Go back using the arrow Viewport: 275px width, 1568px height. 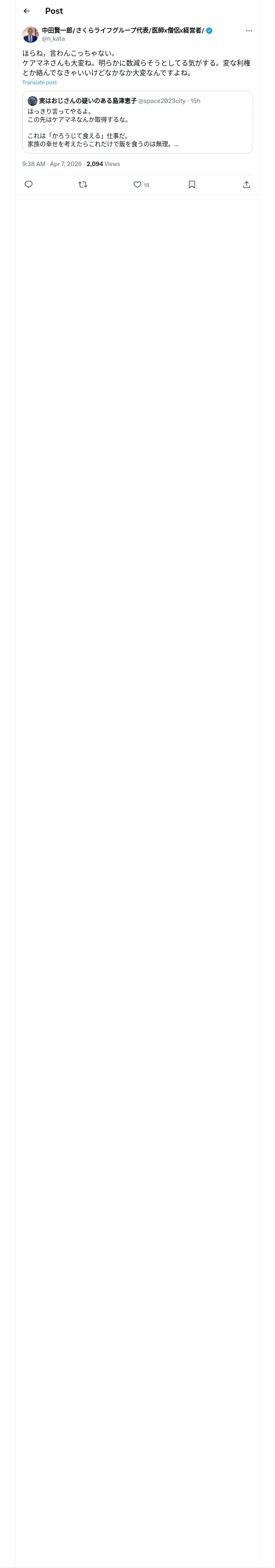point(26,11)
